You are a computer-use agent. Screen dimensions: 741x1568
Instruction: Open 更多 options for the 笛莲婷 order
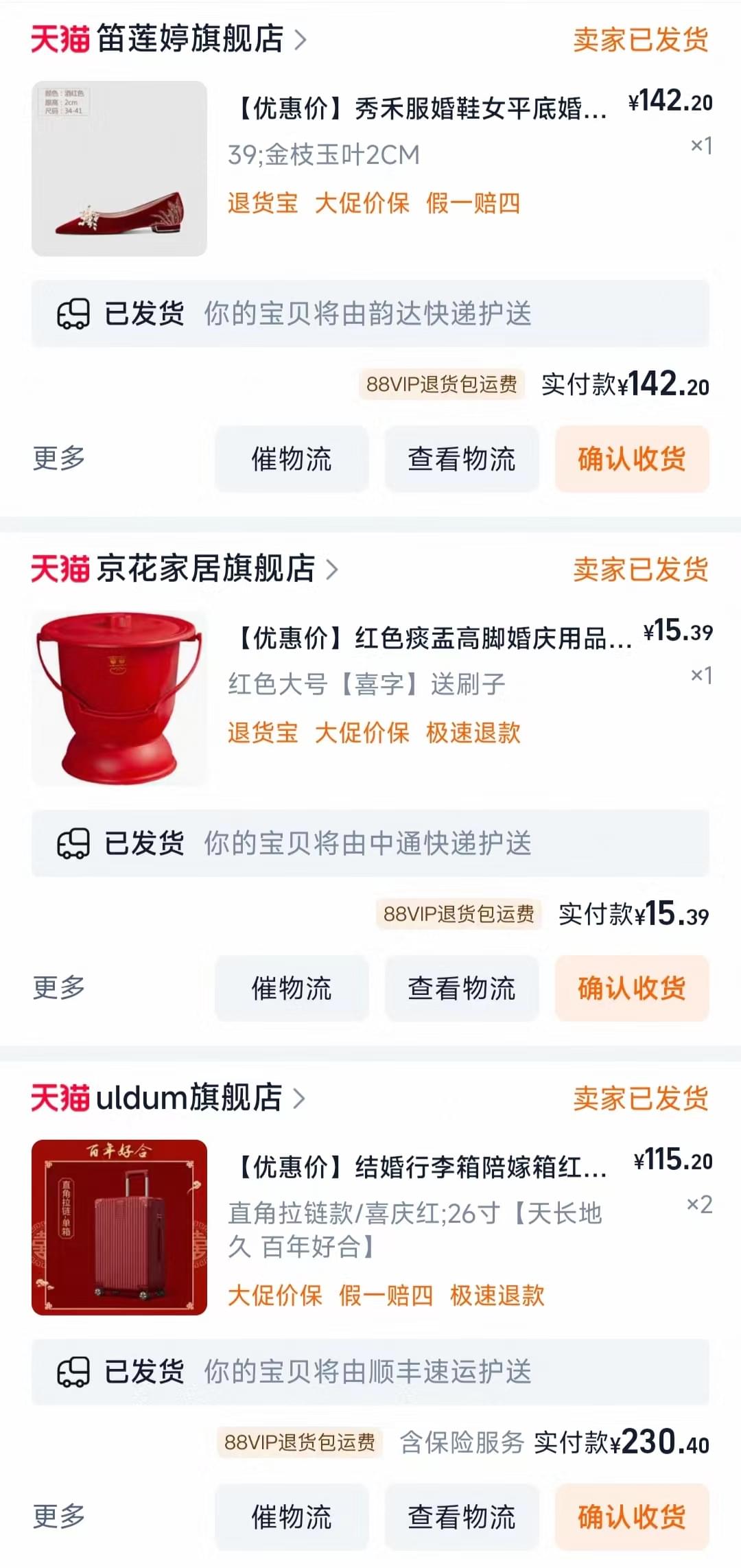tap(59, 458)
